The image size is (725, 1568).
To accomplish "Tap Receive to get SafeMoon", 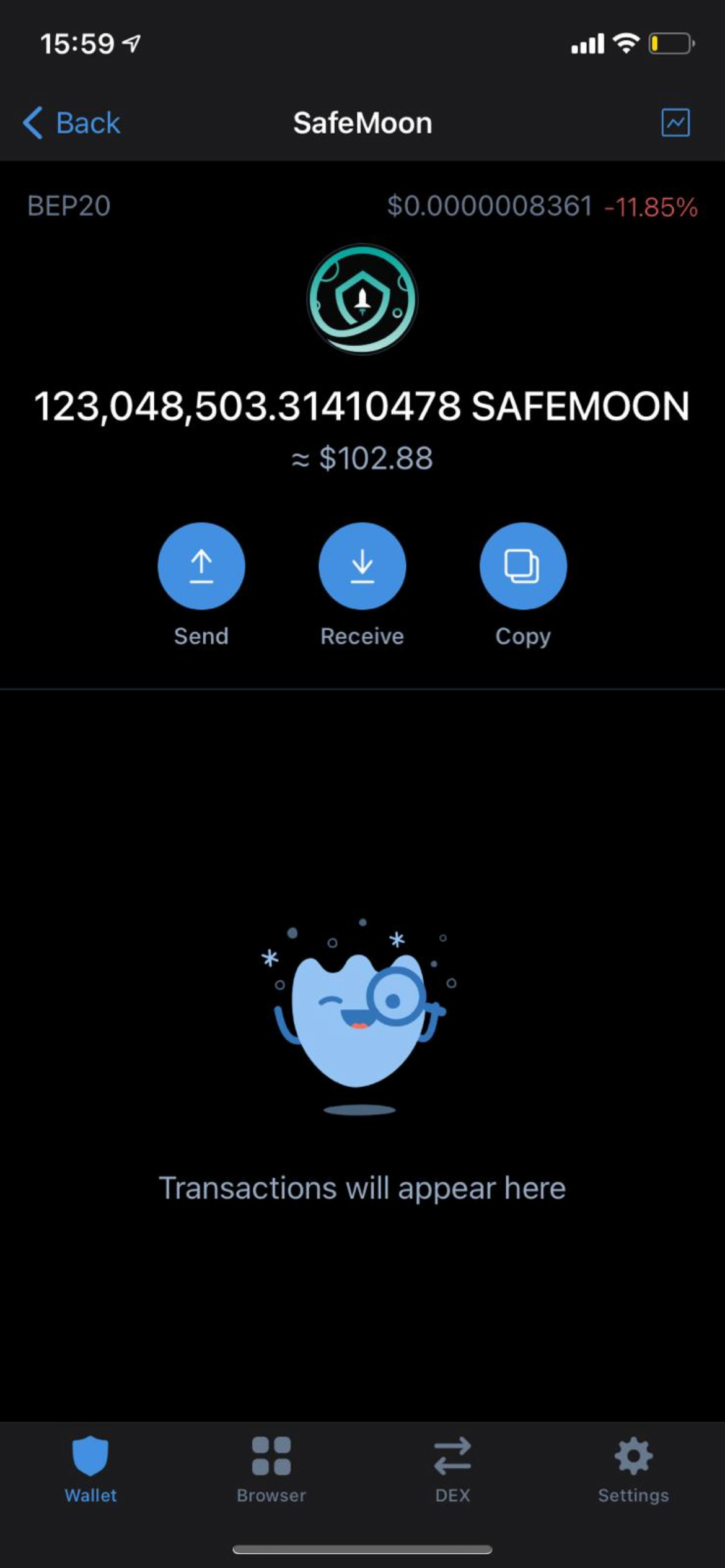I will pos(362,566).
